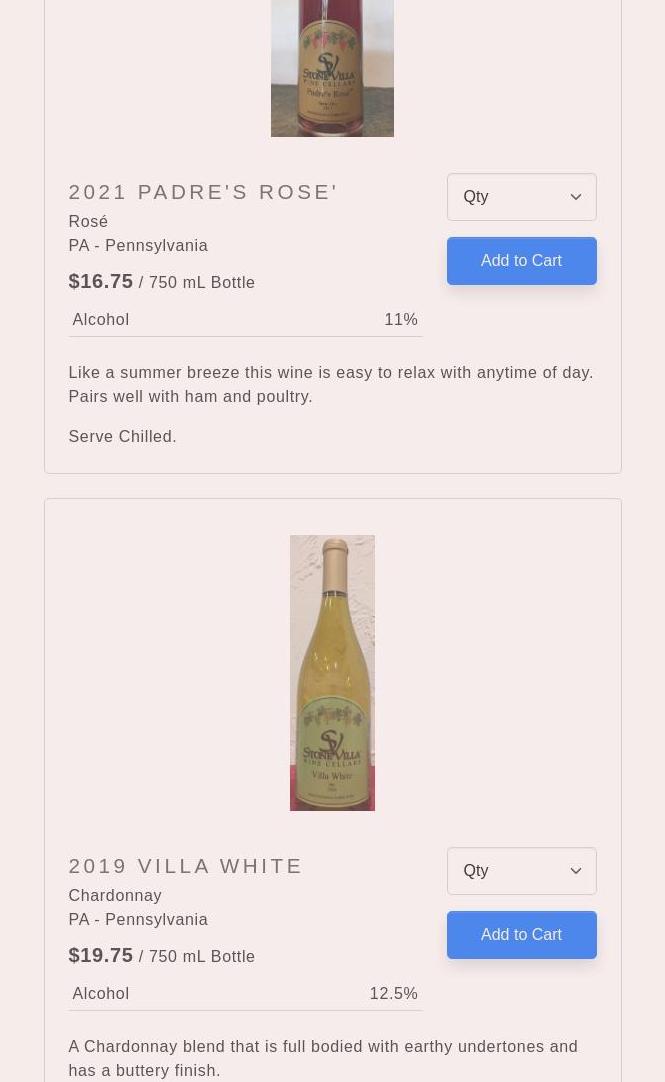Open the Padre's Rose' bottle image
The image size is (665, 1082).
coord(332,68)
